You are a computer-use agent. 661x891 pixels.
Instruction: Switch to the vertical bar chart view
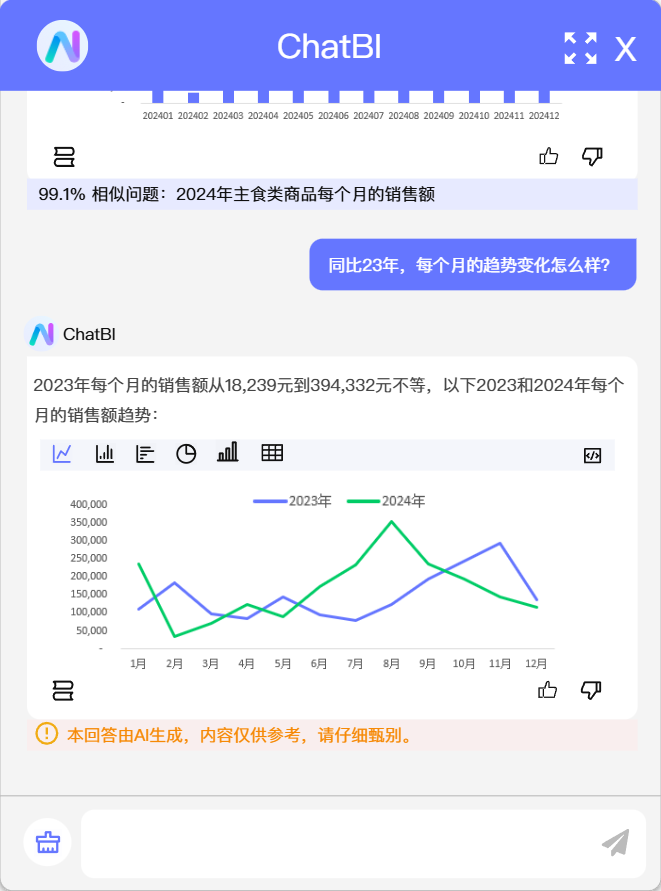tap(105, 453)
